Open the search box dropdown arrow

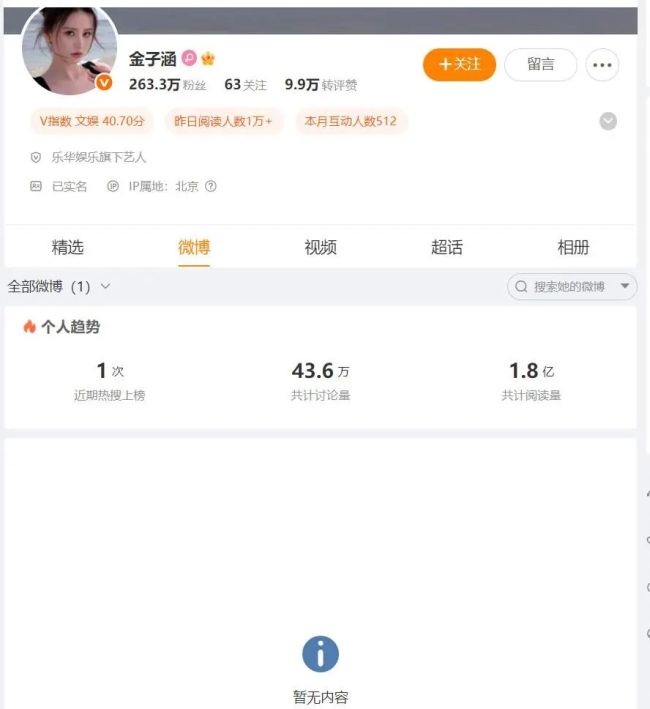tap(625, 286)
